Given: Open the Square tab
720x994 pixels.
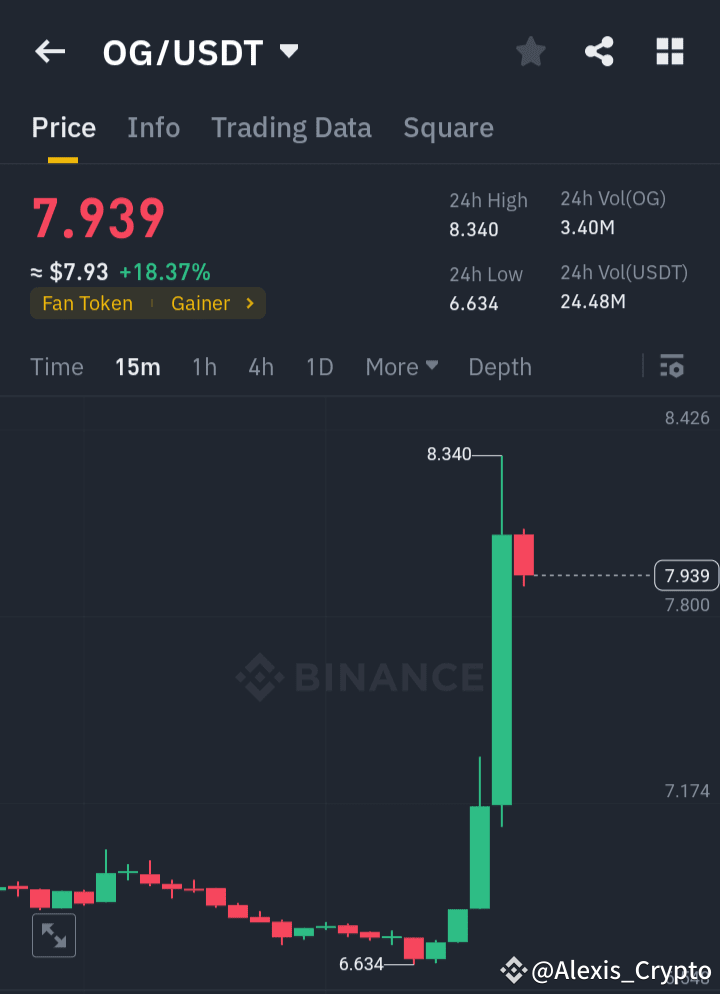Looking at the screenshot, I should tap(448, 128).
